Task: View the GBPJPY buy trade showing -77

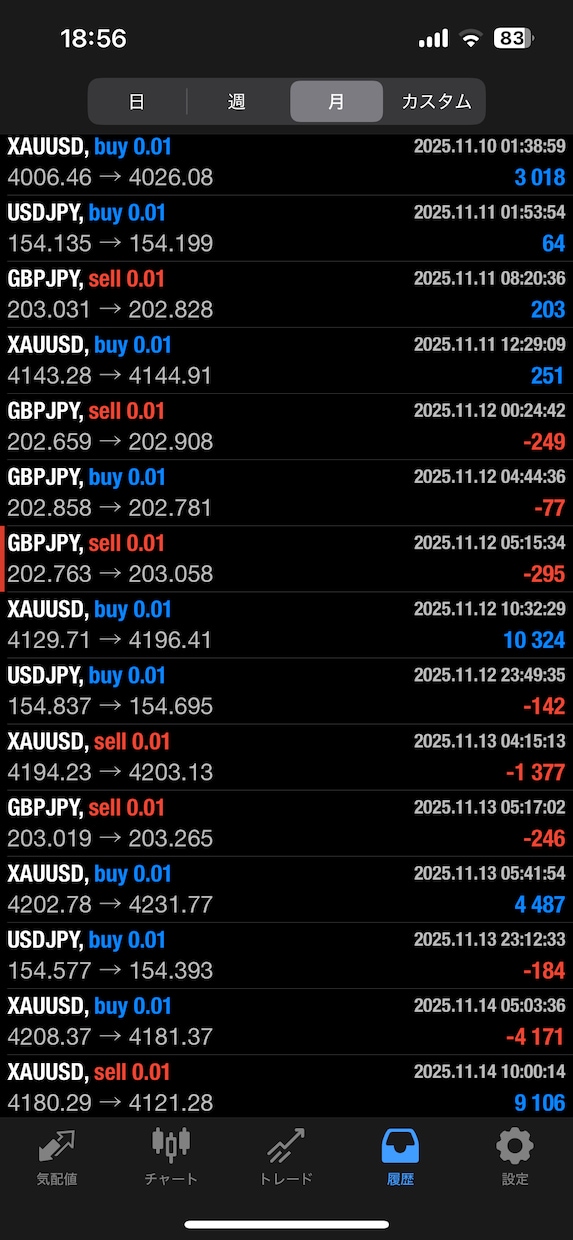Action: pos(286,493)
